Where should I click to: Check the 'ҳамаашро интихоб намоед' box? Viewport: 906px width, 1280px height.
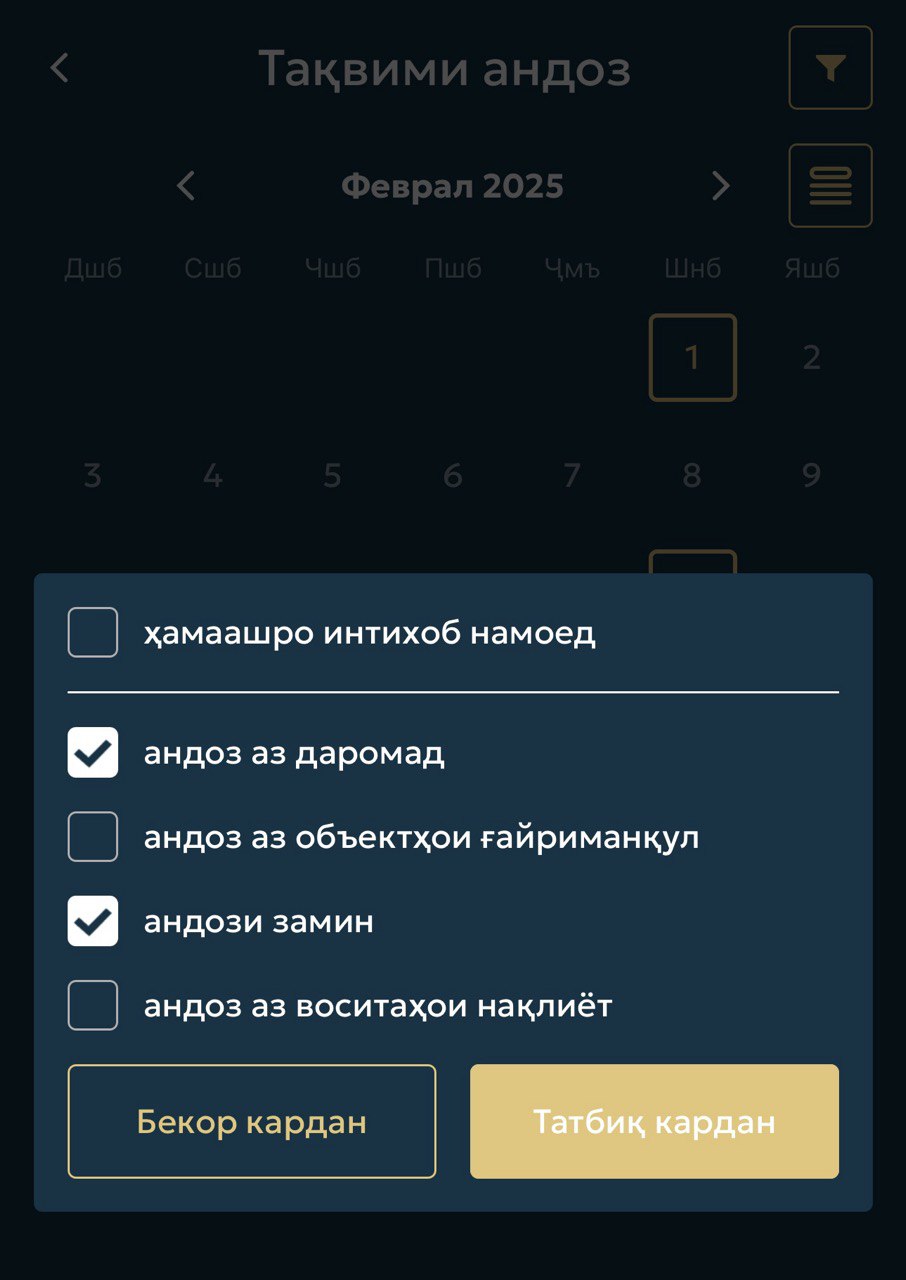(93, 633)
